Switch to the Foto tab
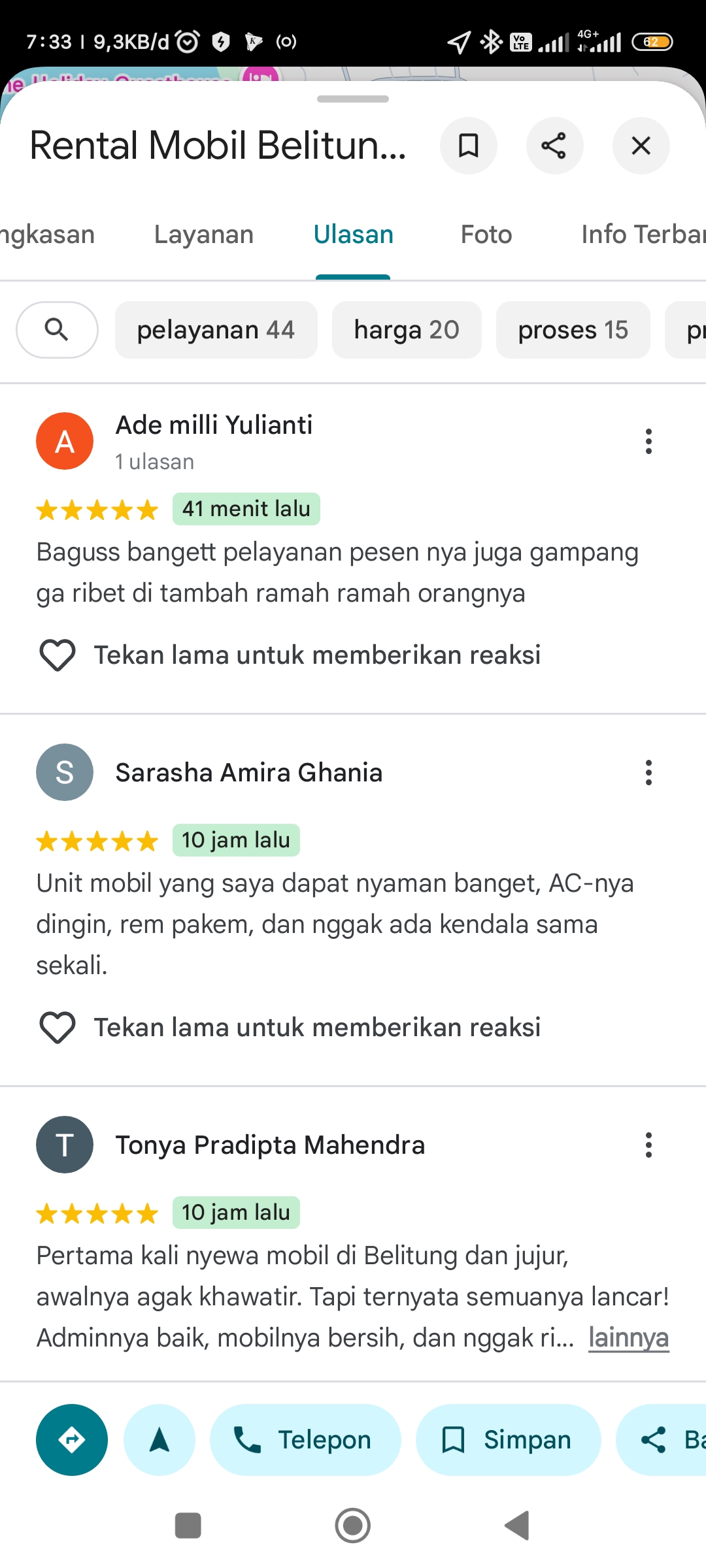Image resolution: width=706 pixels, height=1568 pixels. click(486, 235)
